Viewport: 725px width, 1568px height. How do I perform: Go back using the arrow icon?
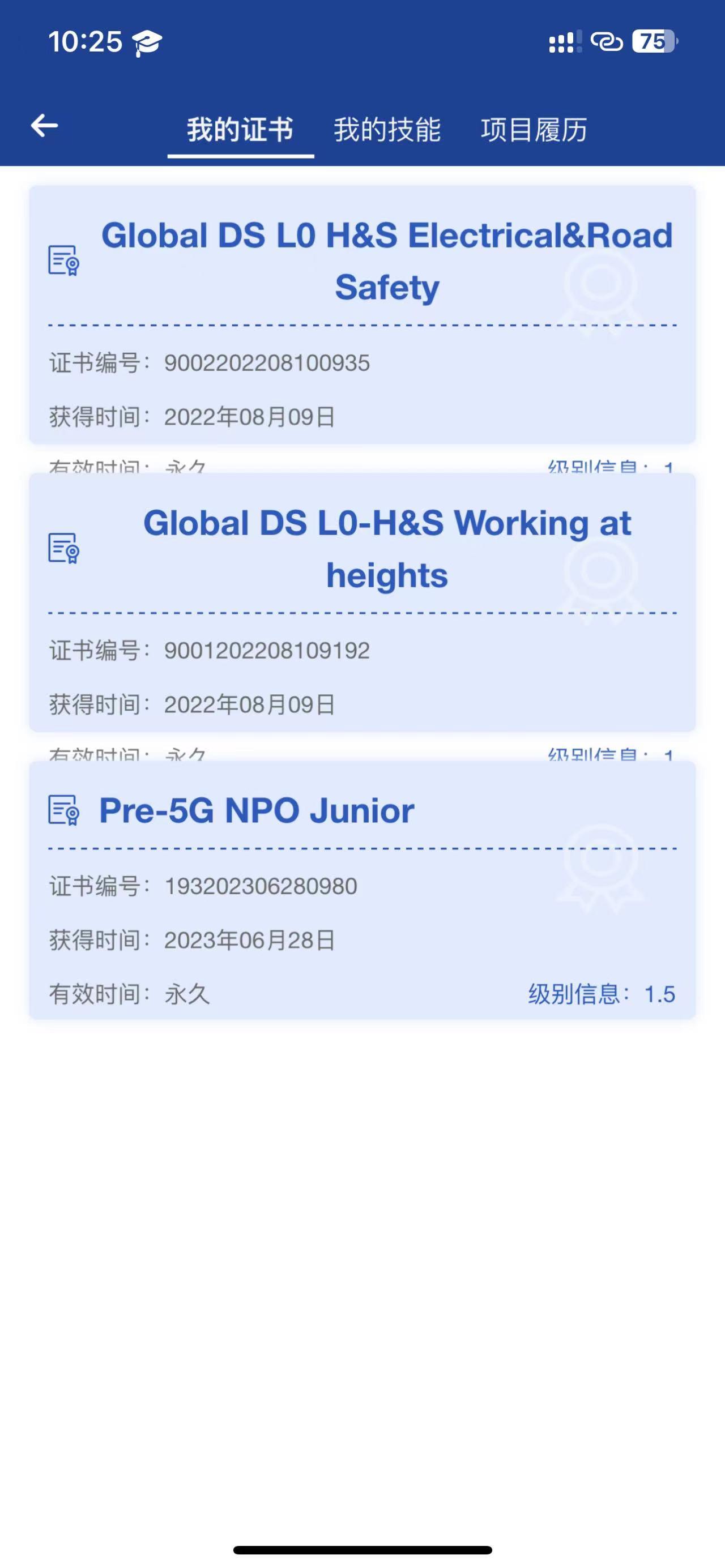(44, 126)
